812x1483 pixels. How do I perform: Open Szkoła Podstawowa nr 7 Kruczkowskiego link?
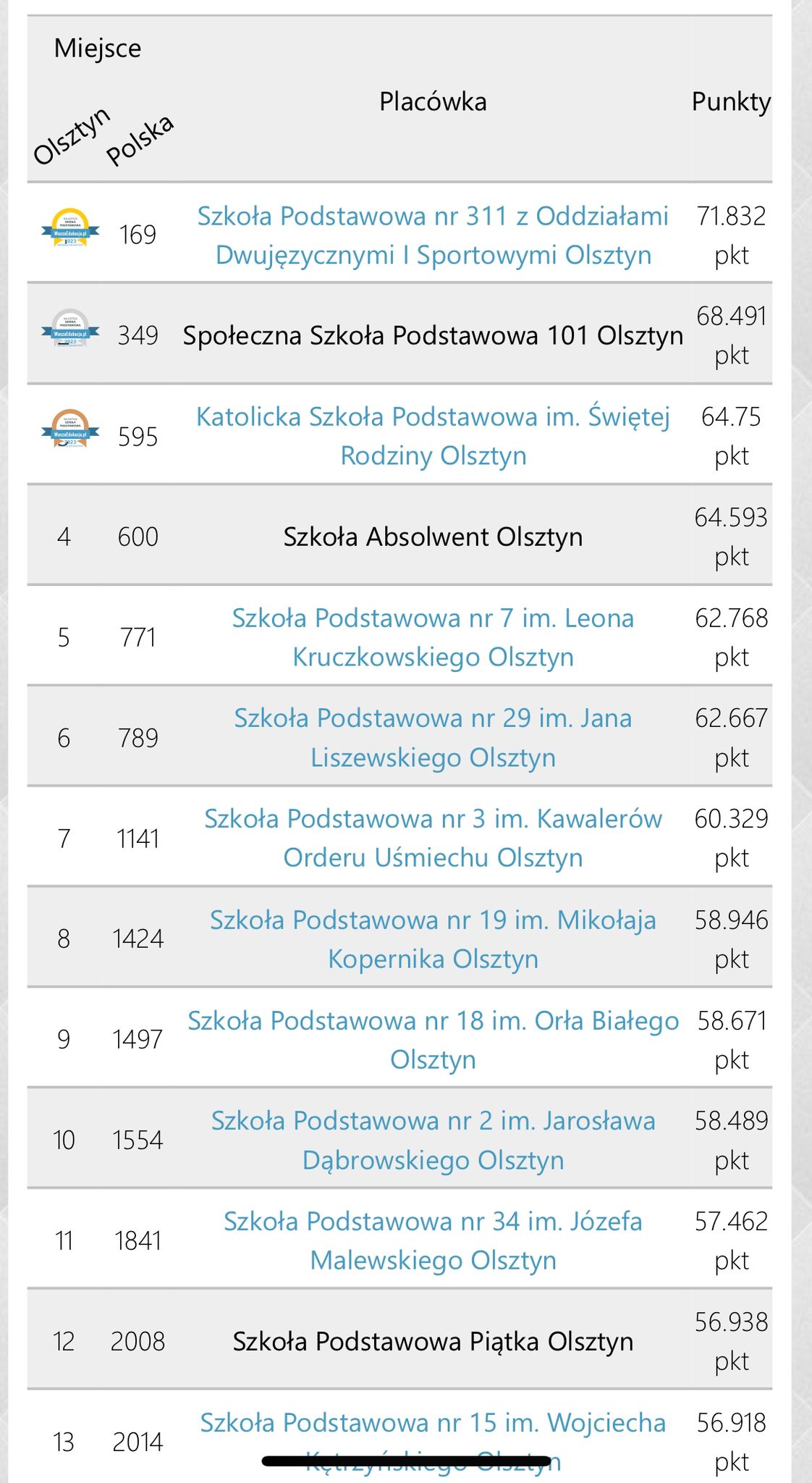[x=433, y=619]
